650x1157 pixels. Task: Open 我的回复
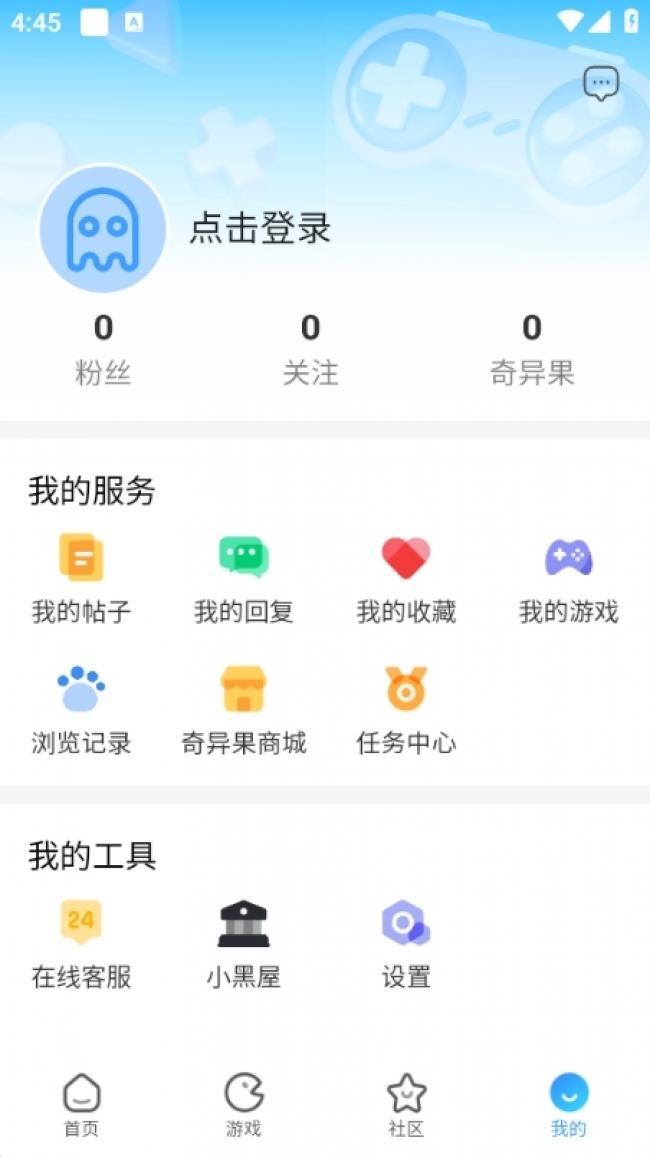243,579
